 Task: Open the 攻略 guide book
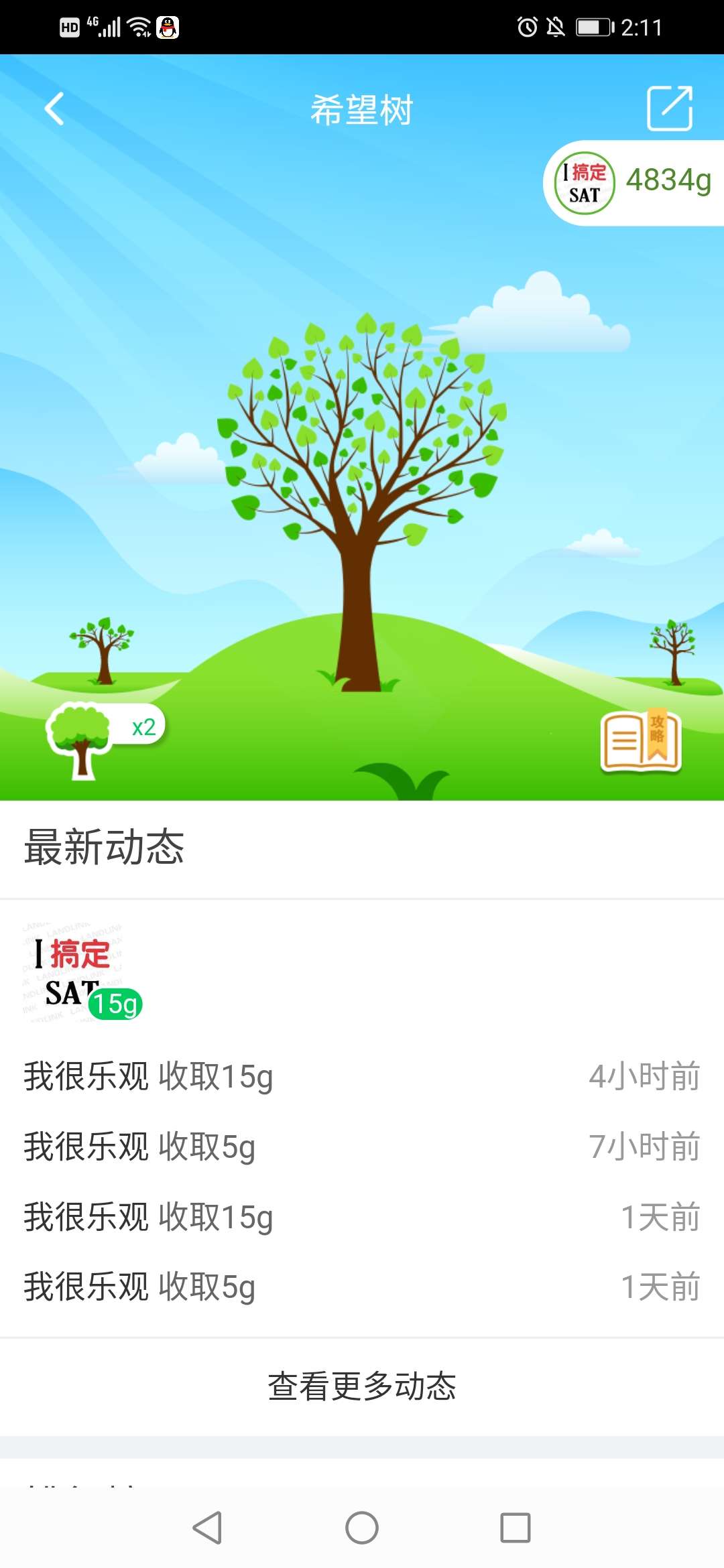click(x=641, y=741)
